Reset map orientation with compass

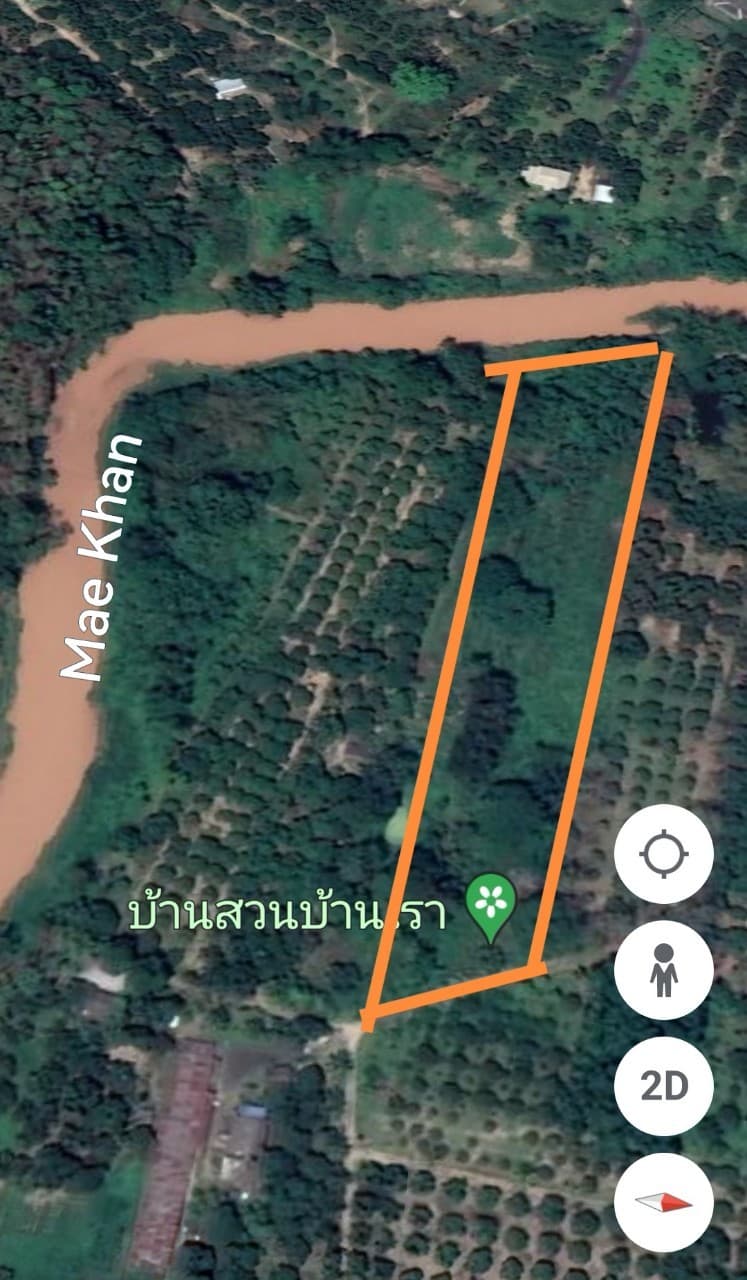(x=664, y=1202)
